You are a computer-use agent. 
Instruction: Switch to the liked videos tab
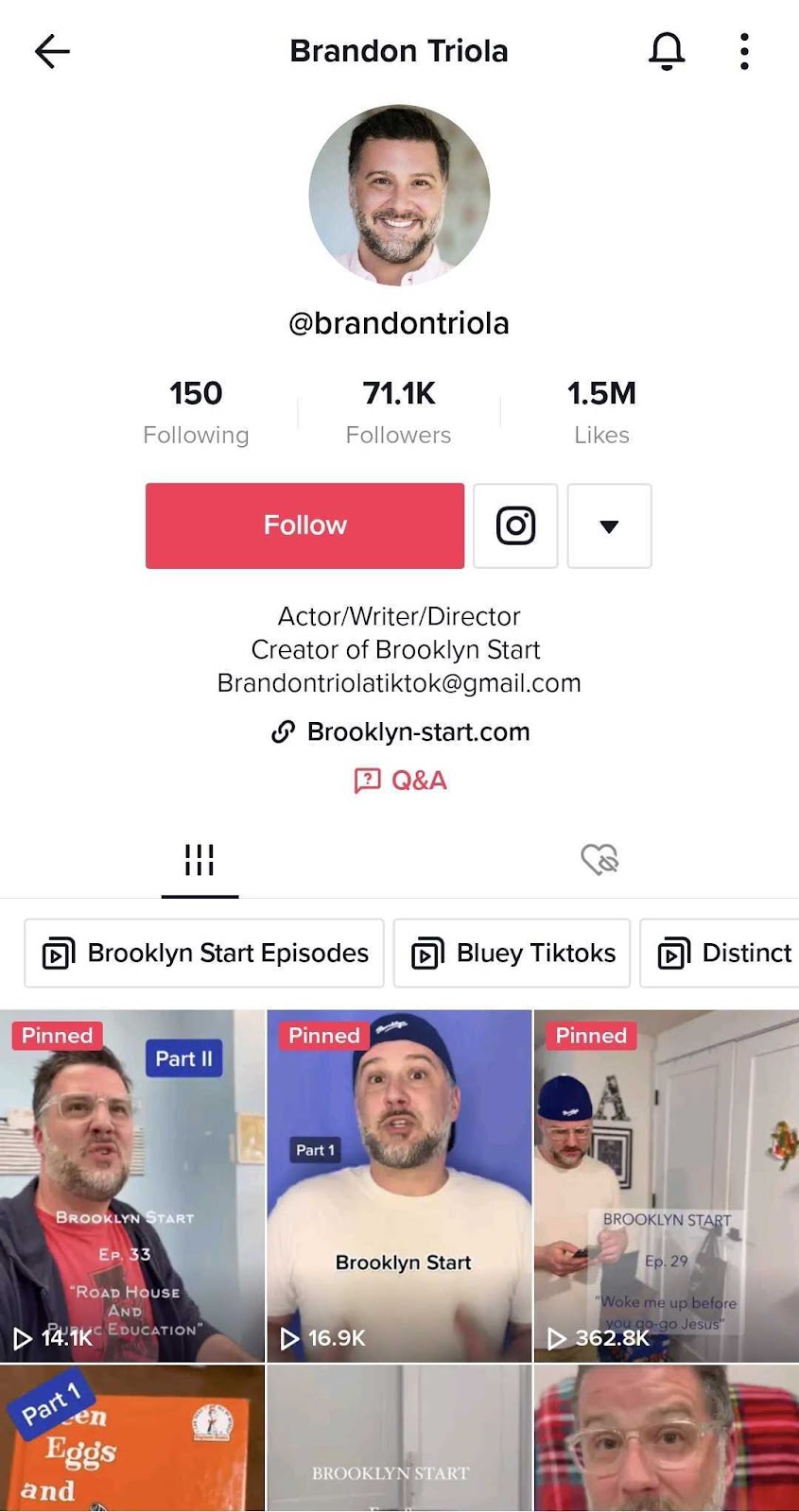[x=599, y=860]
